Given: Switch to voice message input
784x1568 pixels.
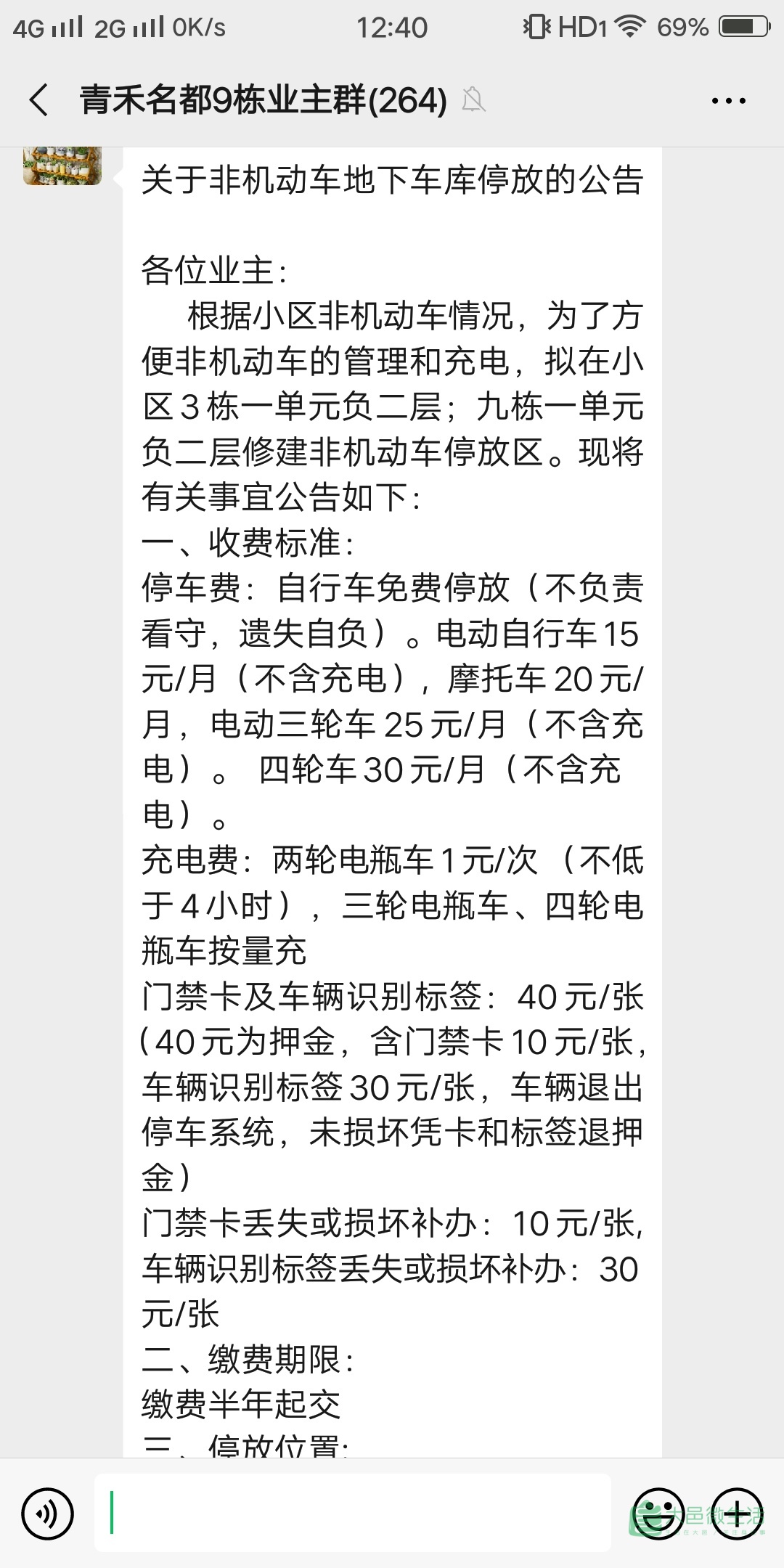Looking at the screenshot, I should pyautogui.click(x=48, y=1514).
